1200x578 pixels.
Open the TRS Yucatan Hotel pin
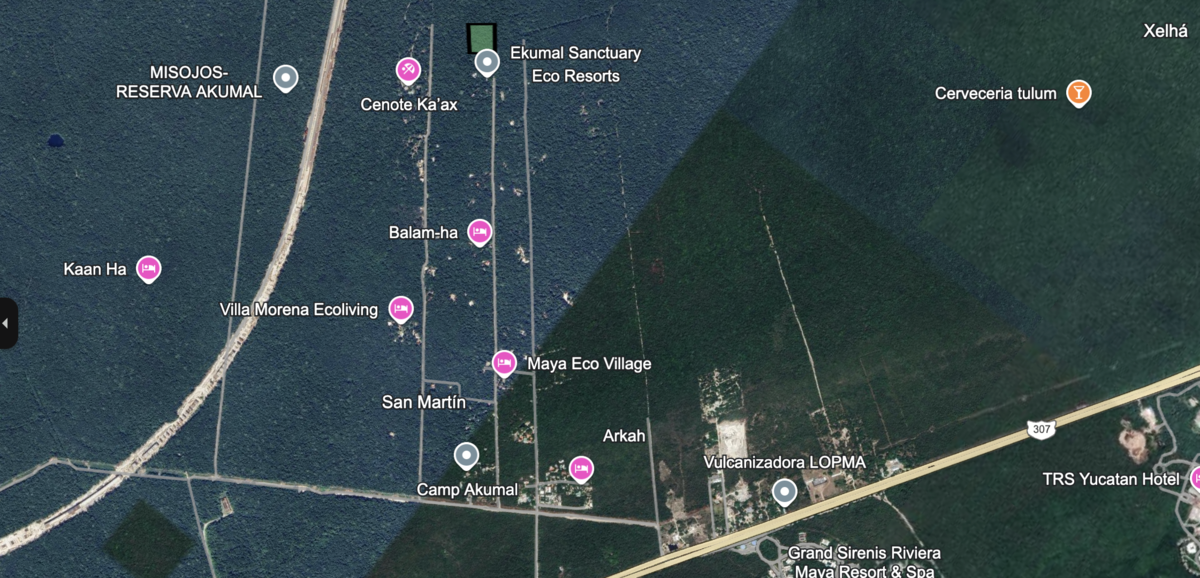tap(1195, 478)
